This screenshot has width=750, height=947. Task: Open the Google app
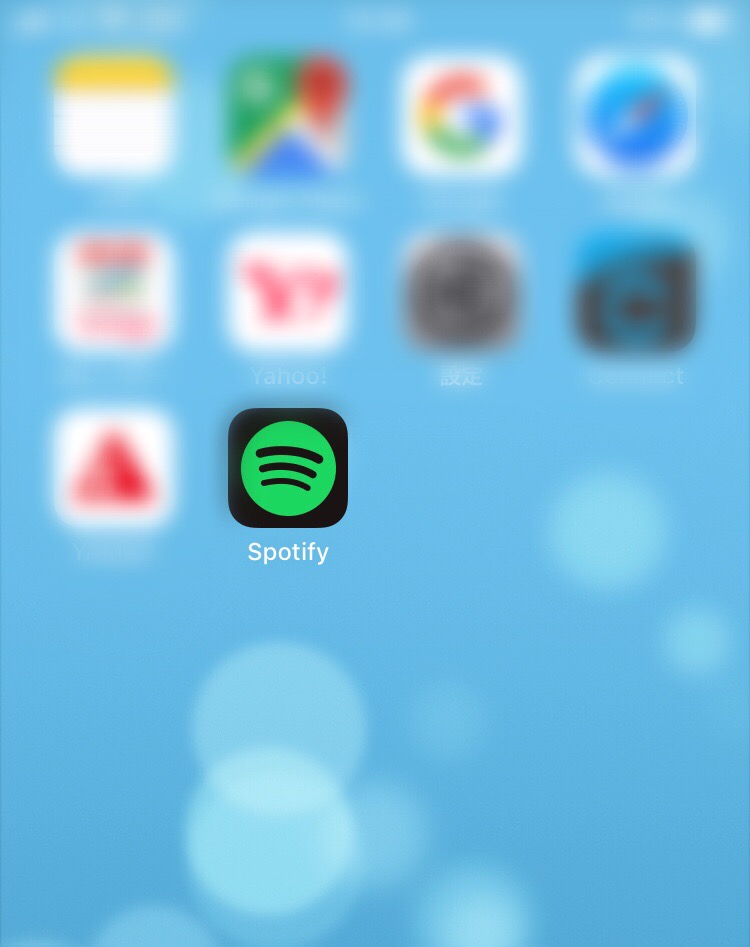(461, 115)
